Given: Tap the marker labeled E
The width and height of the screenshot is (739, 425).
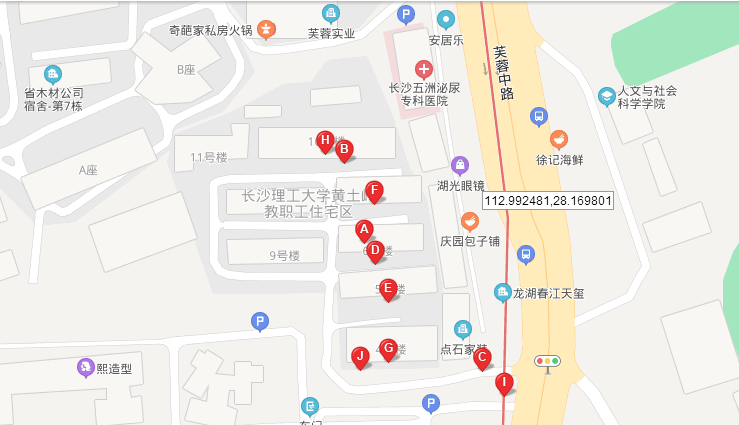Looking at the screenshot, I should point(387,288).
